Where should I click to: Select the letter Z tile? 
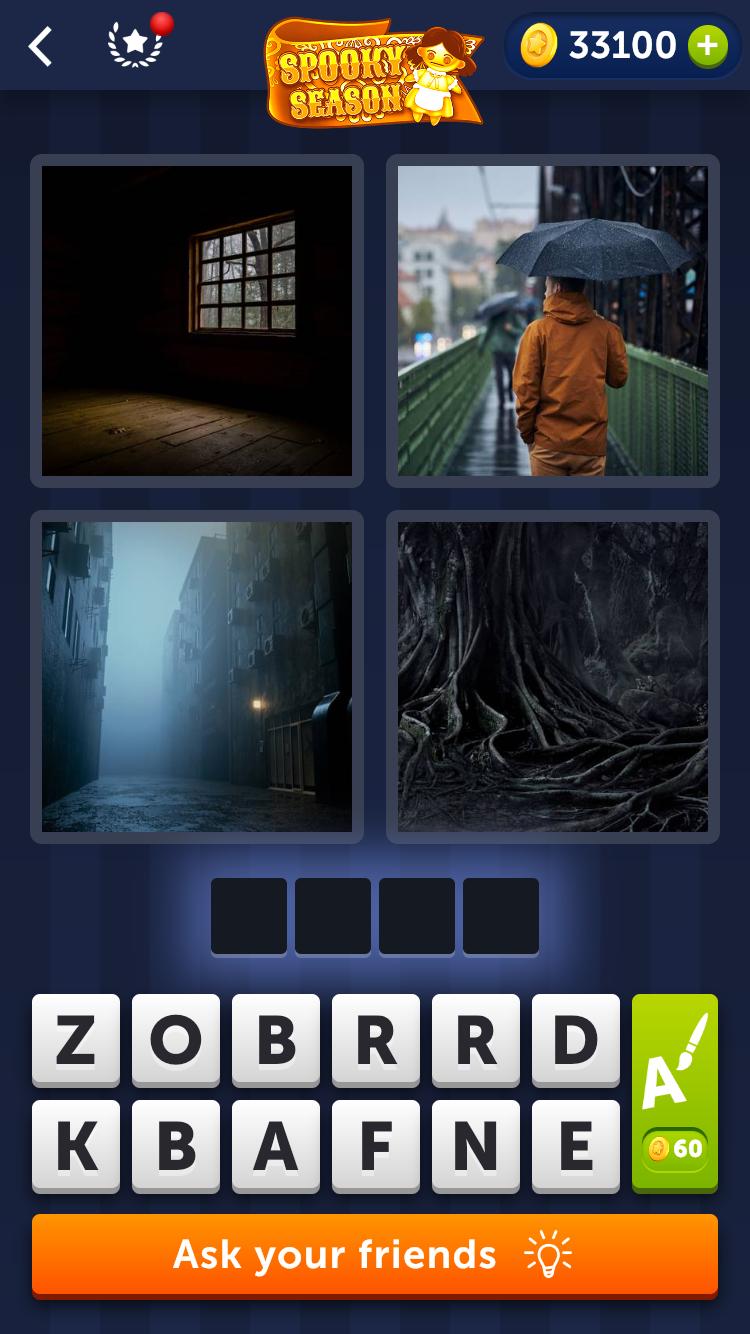coord(76,1040)
